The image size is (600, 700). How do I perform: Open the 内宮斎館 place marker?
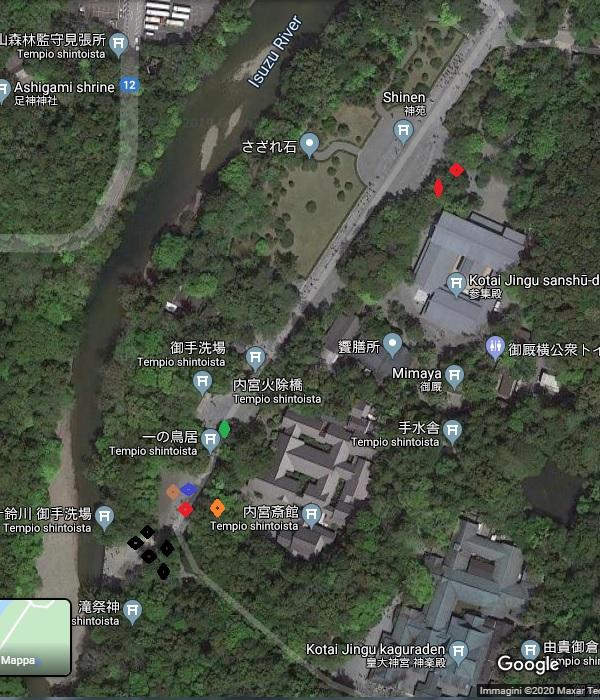tap(312, 515)
